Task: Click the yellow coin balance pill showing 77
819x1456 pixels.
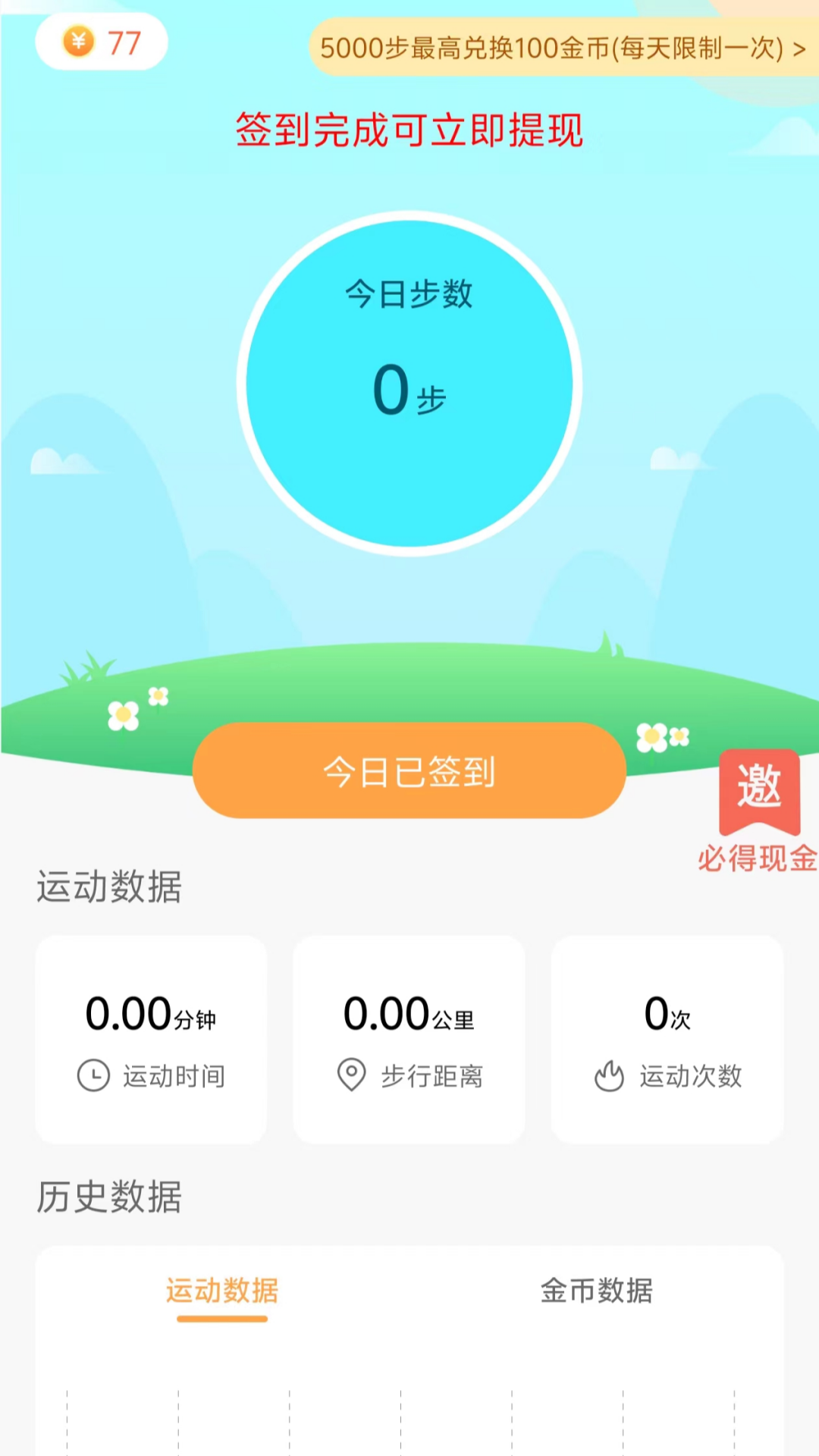Action: coord(102,43)
